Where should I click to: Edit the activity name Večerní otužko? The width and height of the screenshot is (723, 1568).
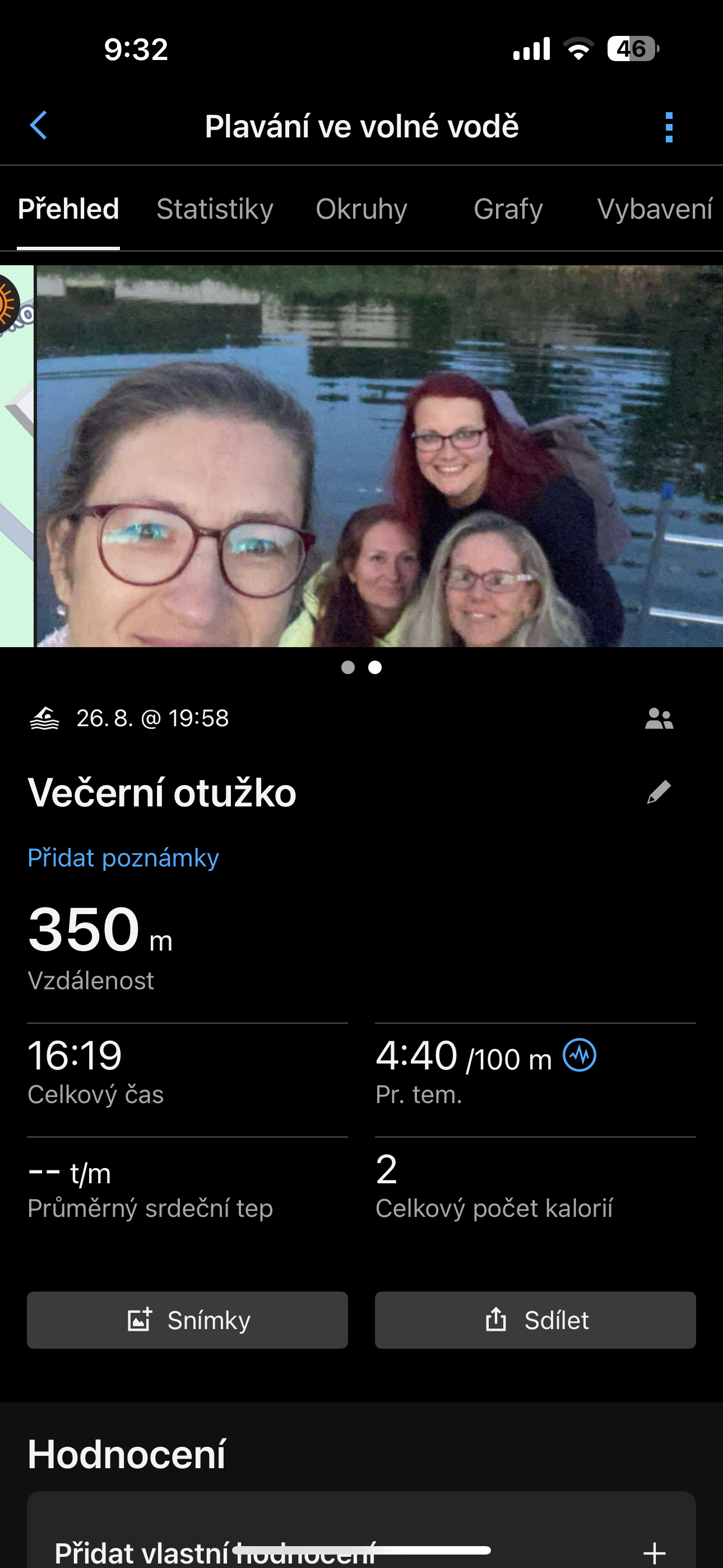tap(659, 792)
